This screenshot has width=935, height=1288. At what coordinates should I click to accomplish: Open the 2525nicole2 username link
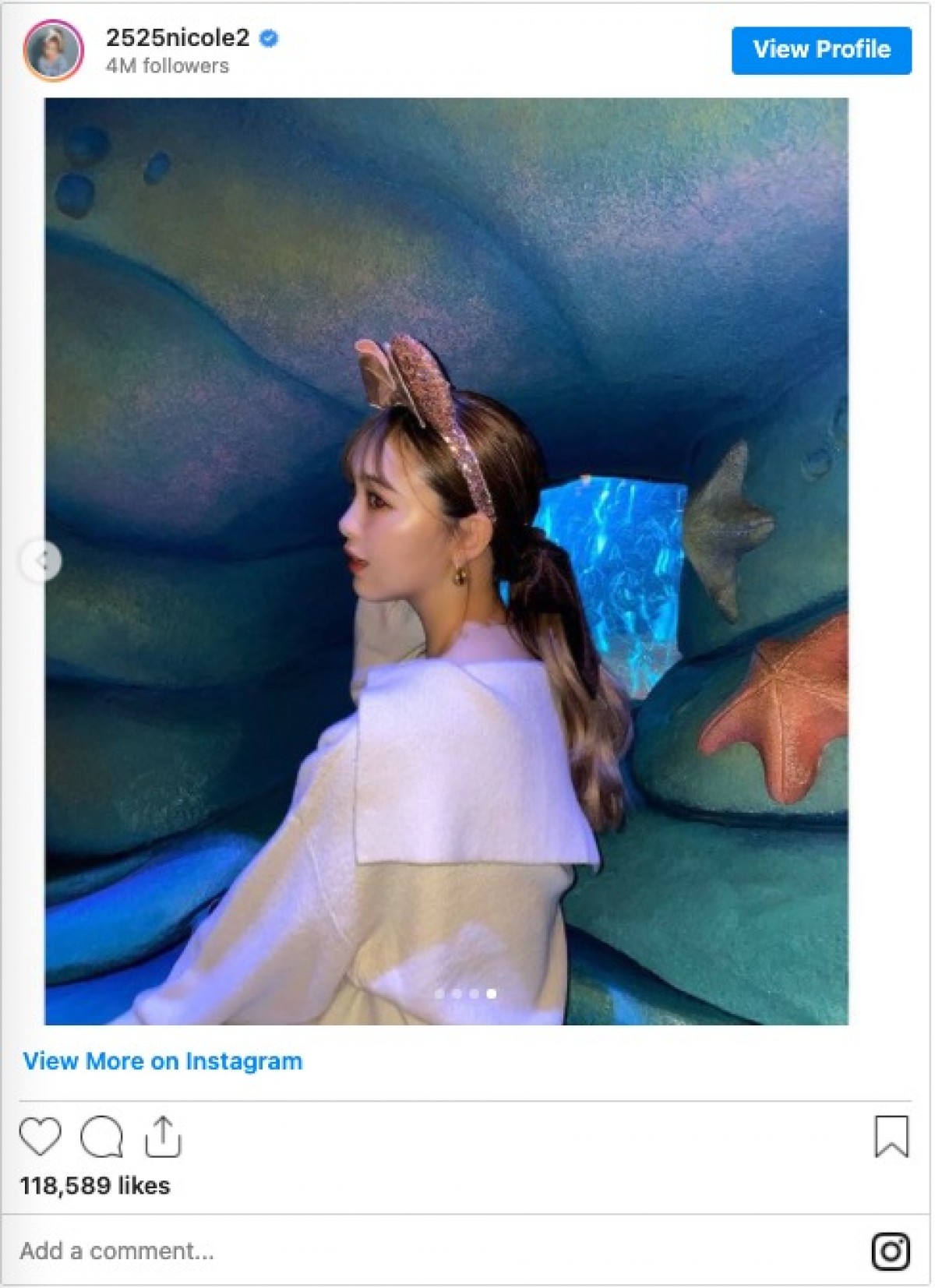tap(178, 37)
